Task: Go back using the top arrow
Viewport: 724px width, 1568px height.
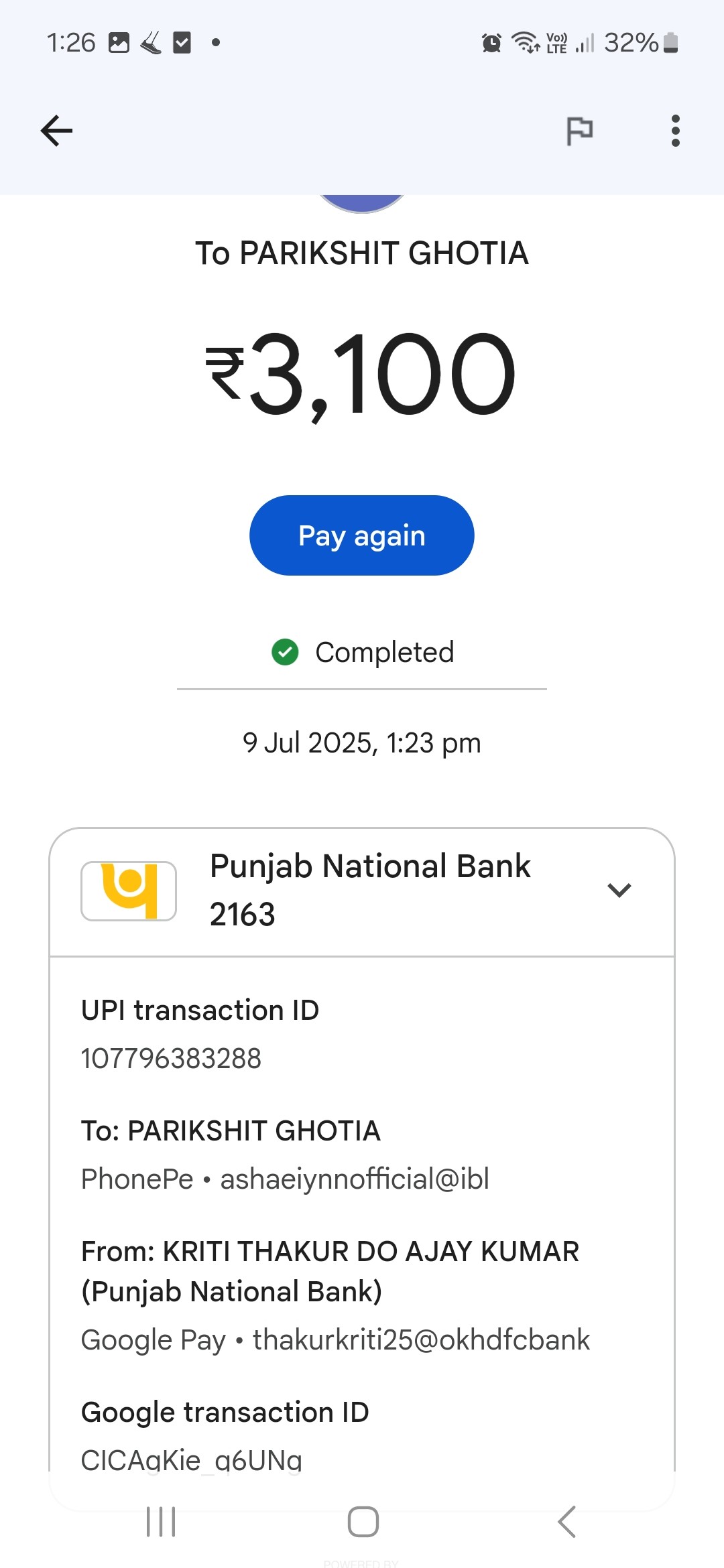Action: click(56, 131)
